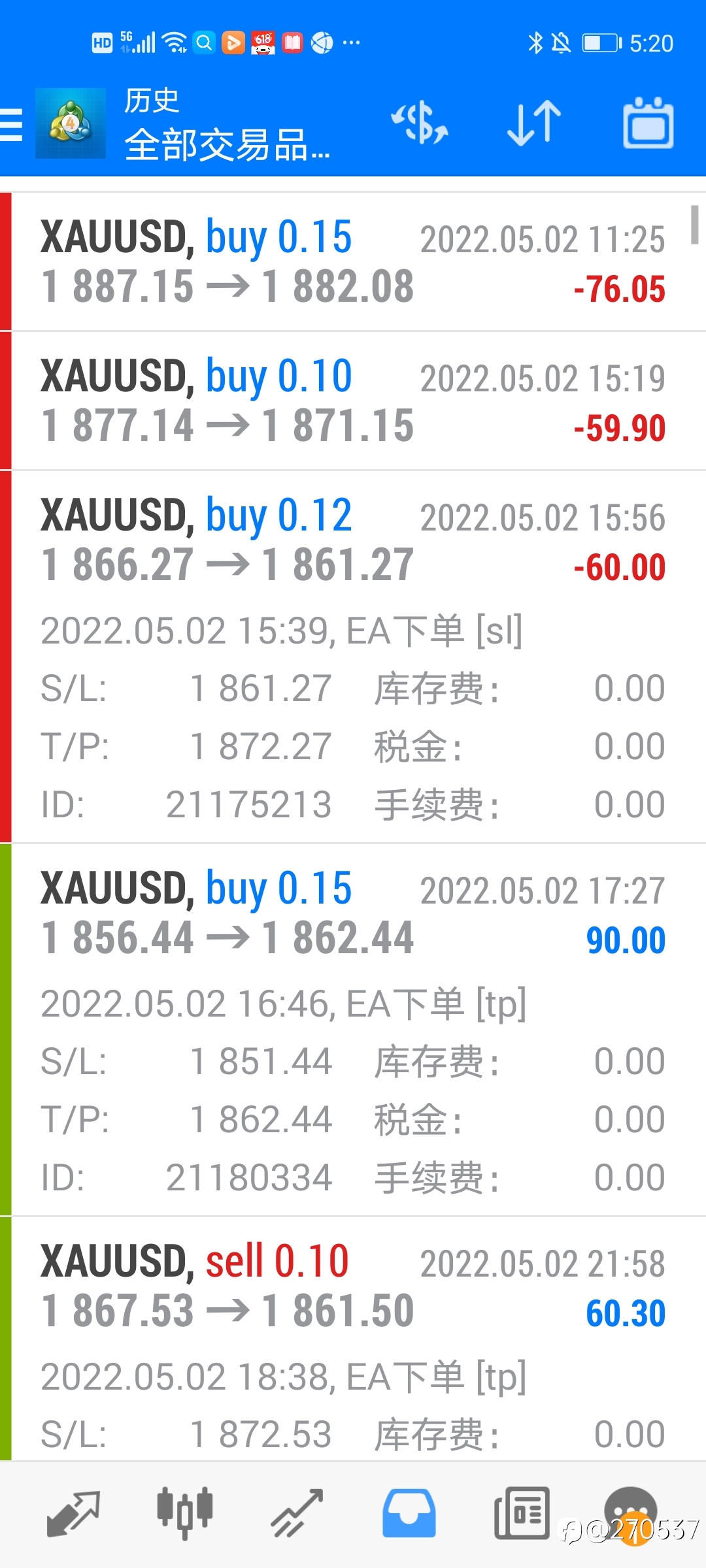Tap the sort arrows icon
The height and width of the screenshot is (1568, 706).
click(534, 123)
